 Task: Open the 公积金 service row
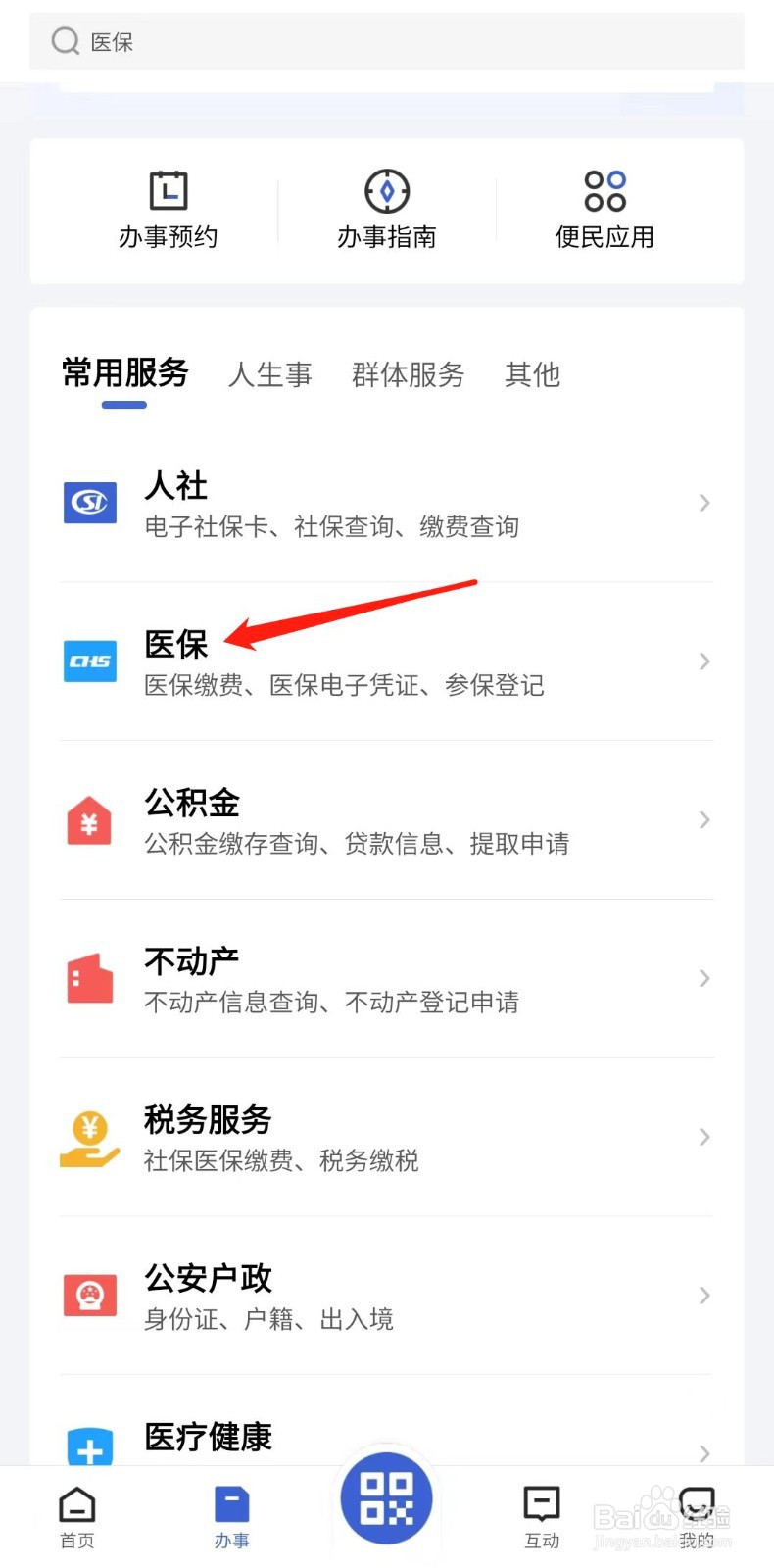click(x=387, y=820)
